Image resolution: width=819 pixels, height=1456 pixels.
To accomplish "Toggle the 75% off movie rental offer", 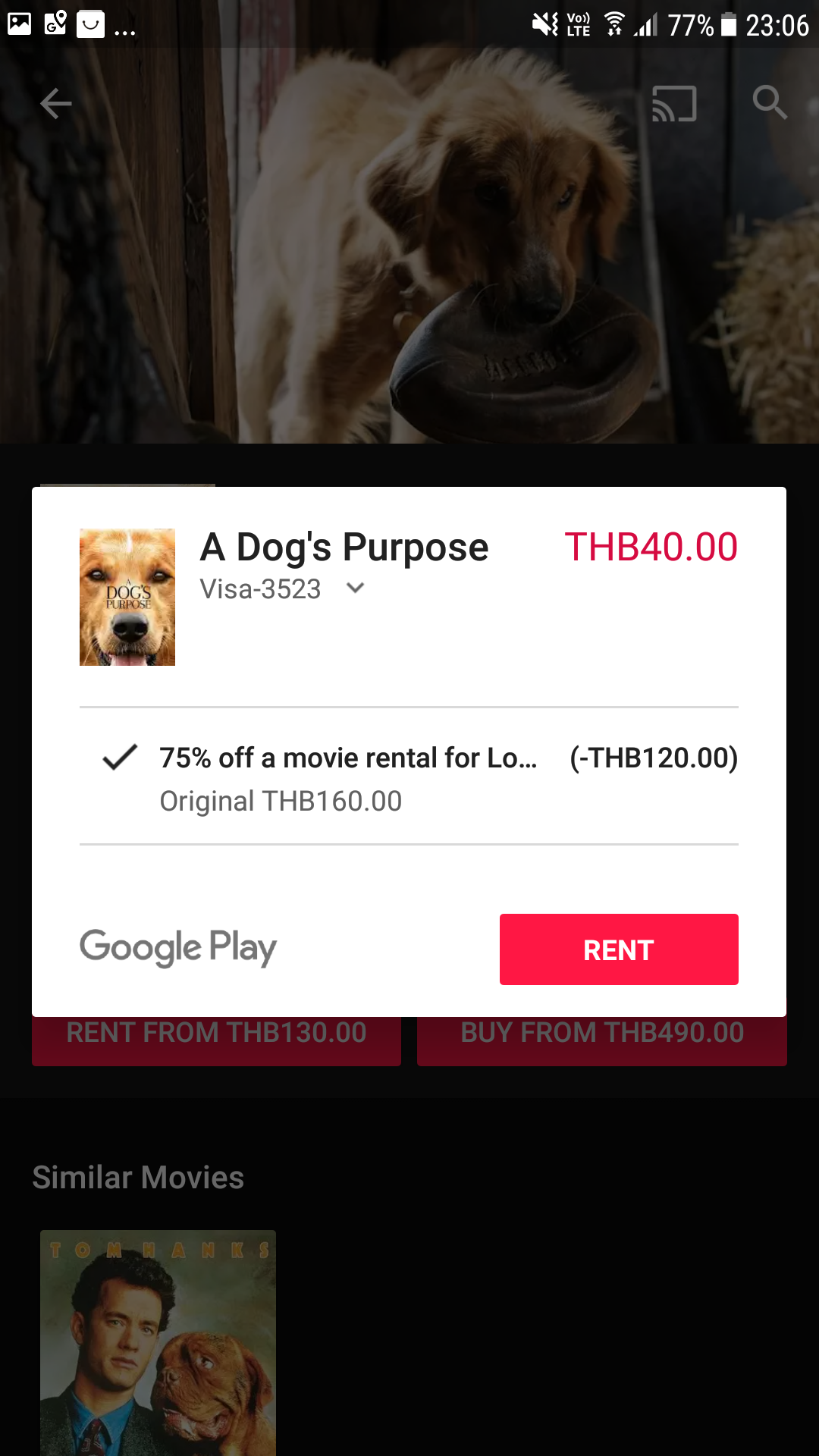I will click(x=120, y=758).
